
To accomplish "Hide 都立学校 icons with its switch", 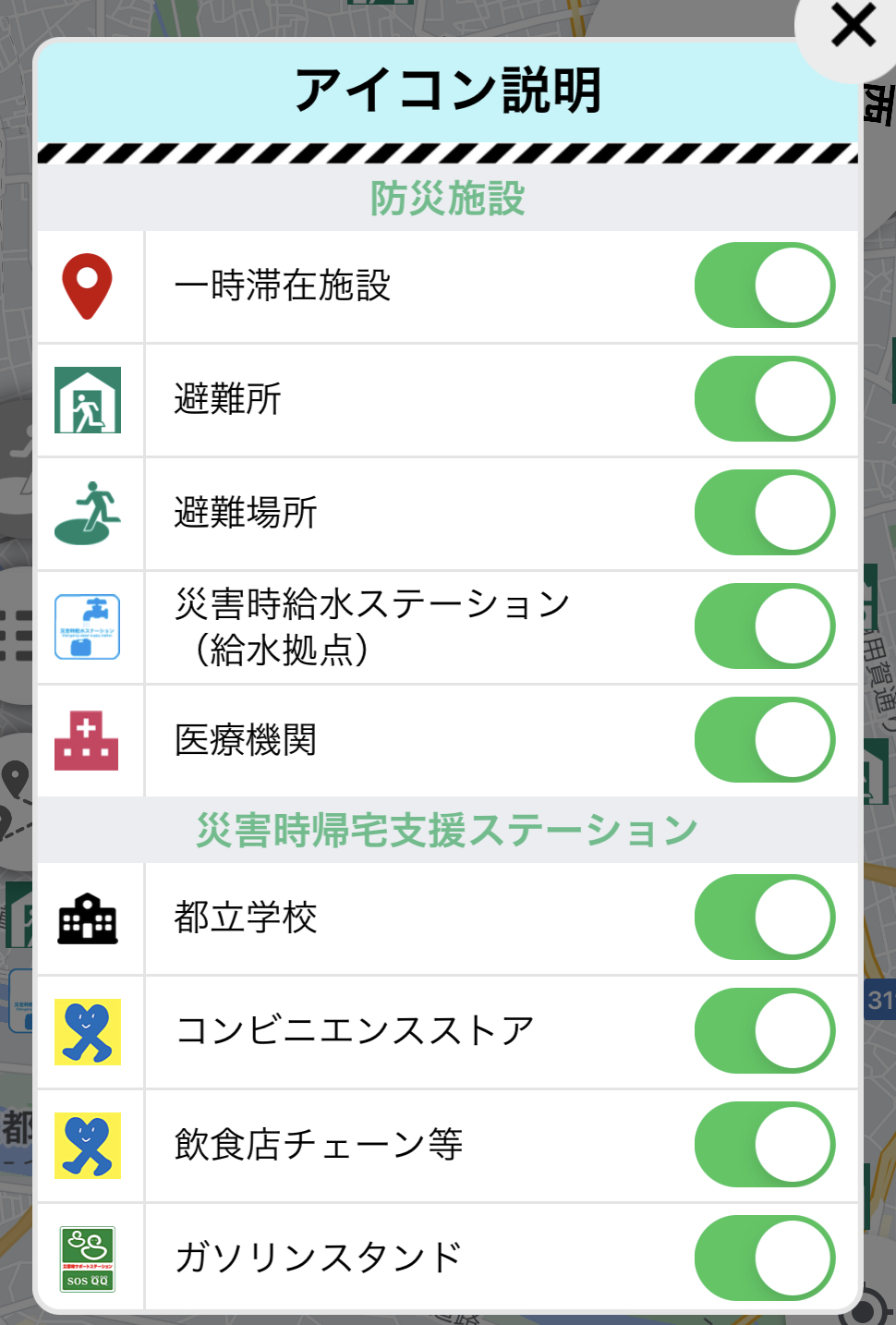I will 764,918.
